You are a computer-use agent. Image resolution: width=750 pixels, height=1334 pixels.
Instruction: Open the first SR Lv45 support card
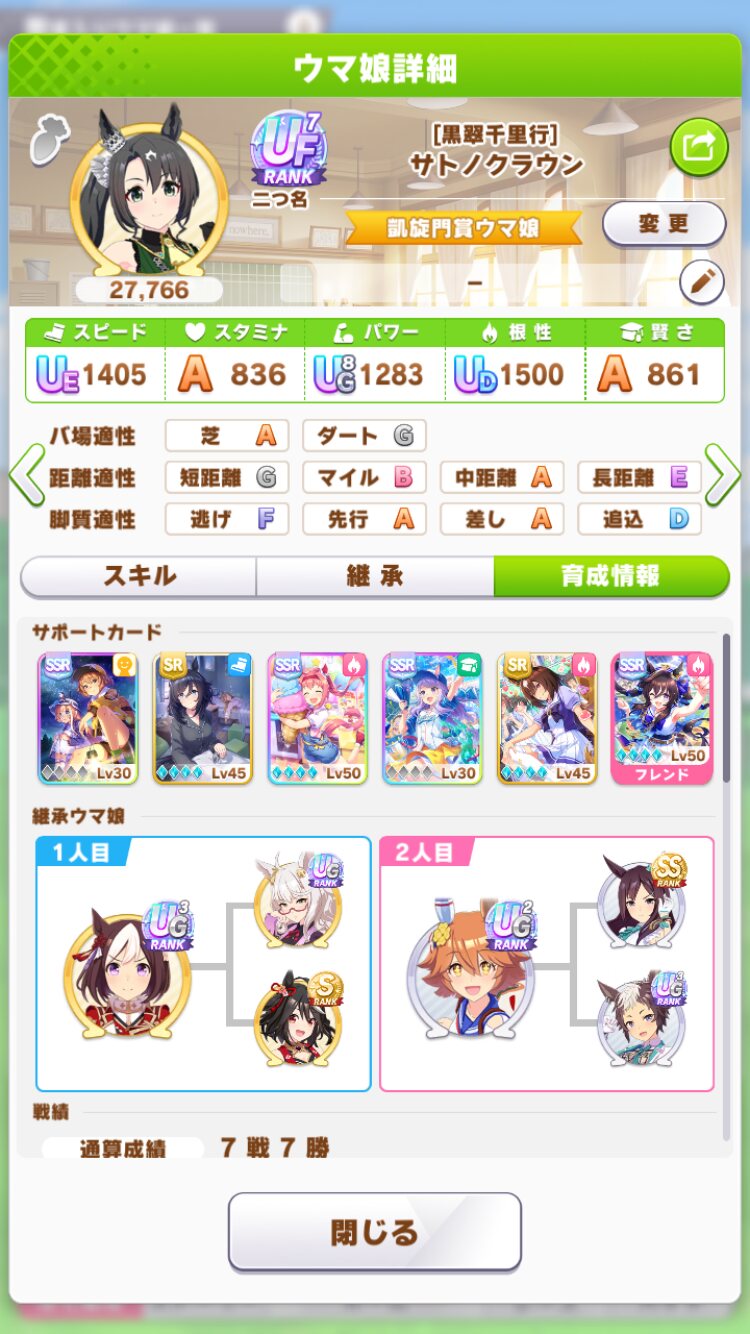203,718
